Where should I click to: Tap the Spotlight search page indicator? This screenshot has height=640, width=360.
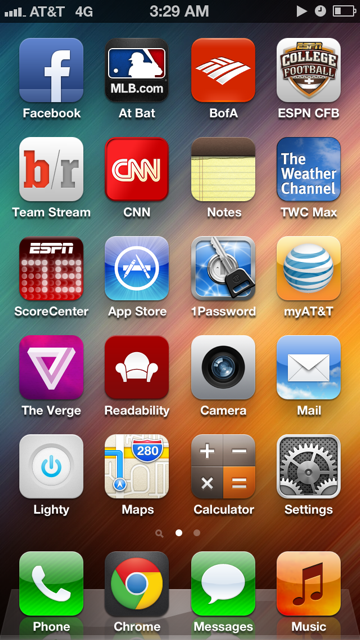point(159,533)
